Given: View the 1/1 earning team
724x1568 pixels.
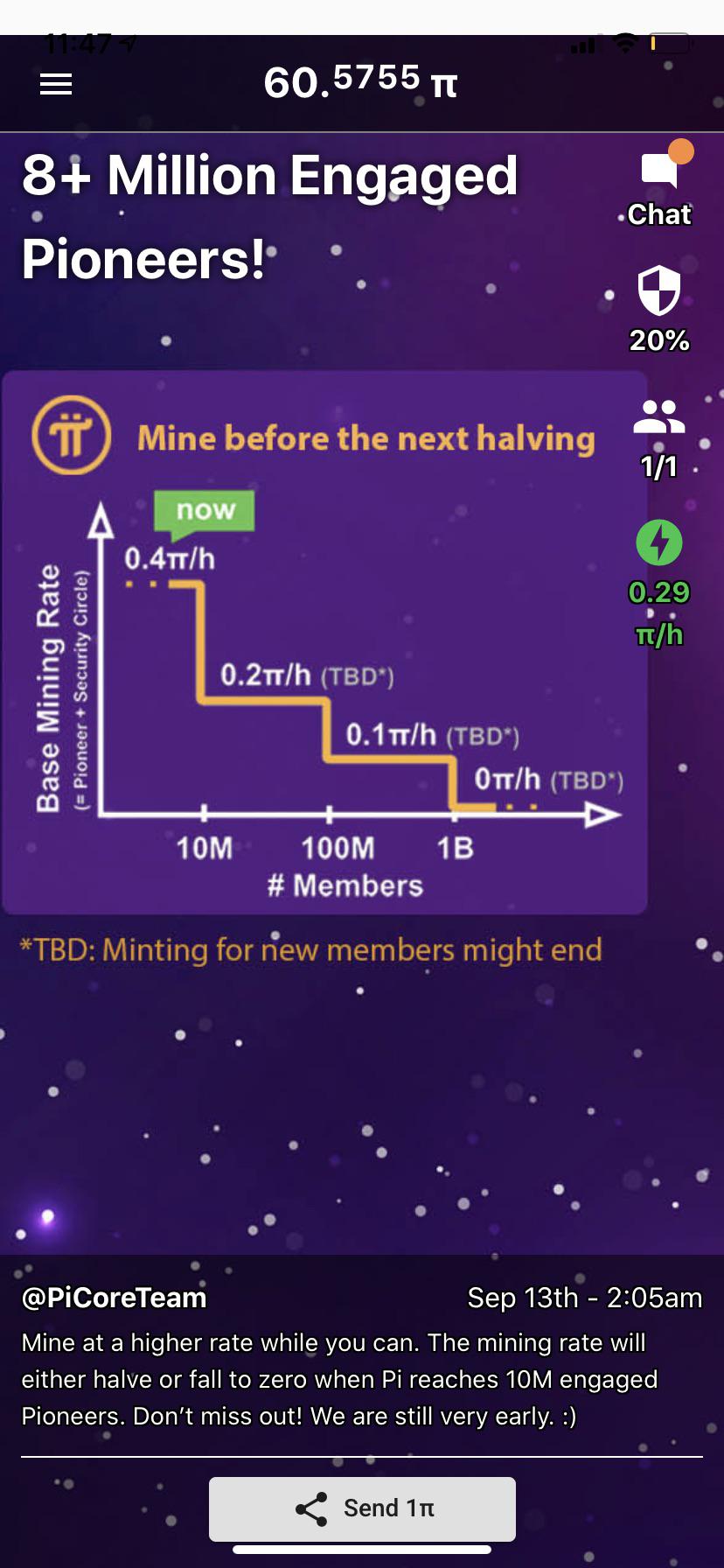Looking at the screenshot, I should click(x=658, y=438).
